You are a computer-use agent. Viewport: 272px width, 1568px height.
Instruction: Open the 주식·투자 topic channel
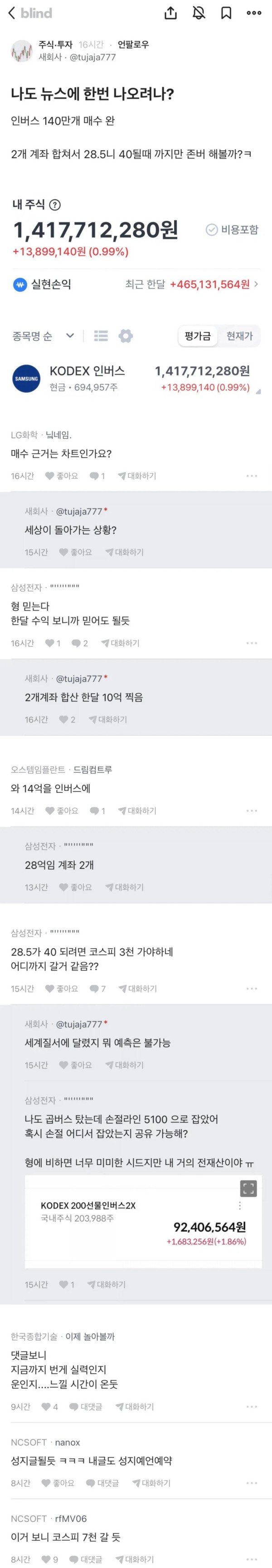tap(55, 44)
